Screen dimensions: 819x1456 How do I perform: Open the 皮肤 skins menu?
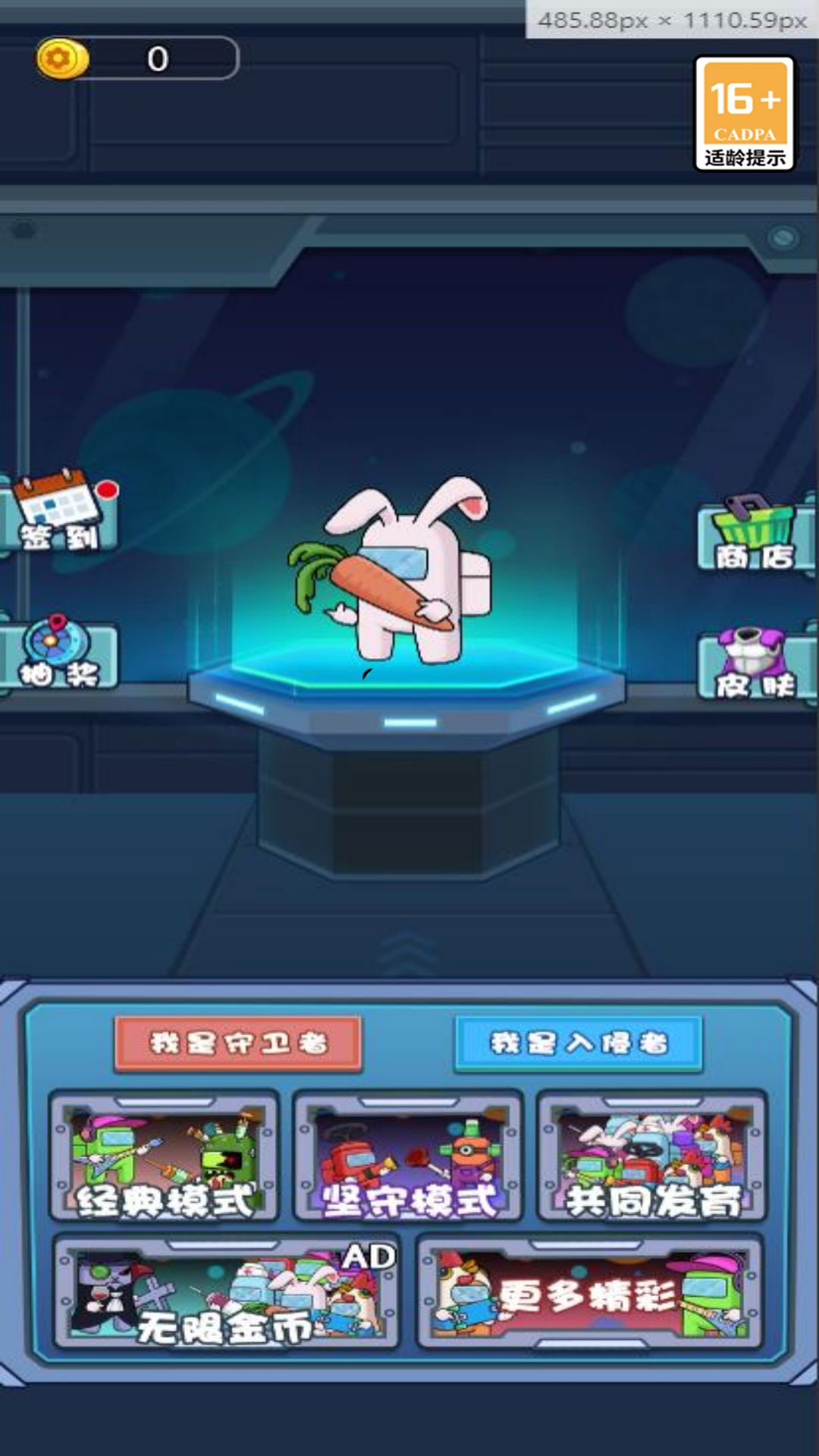coord(755,666)
